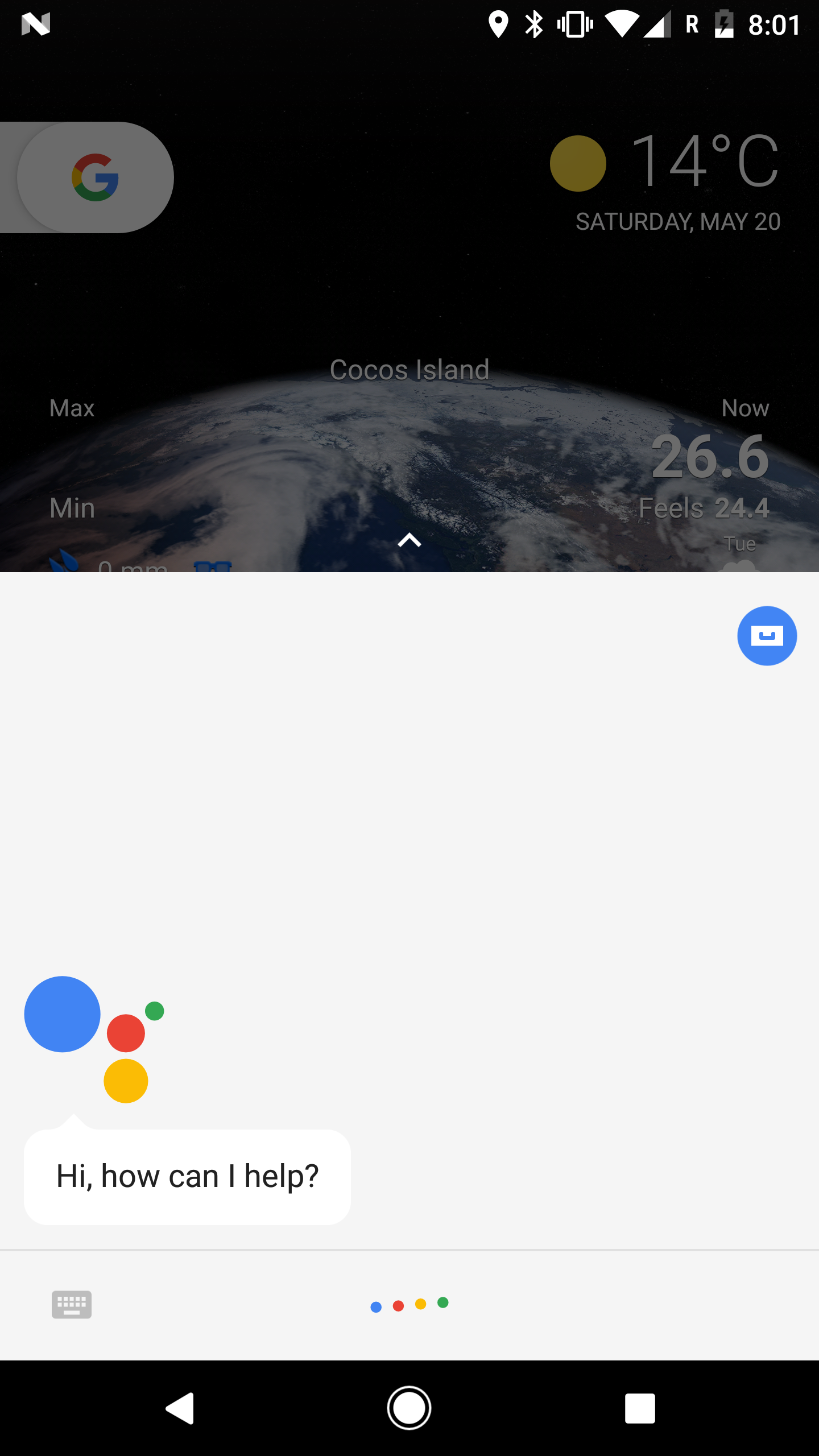Open the blue explore tray button
819x1456 pixels.
(767, 636)
